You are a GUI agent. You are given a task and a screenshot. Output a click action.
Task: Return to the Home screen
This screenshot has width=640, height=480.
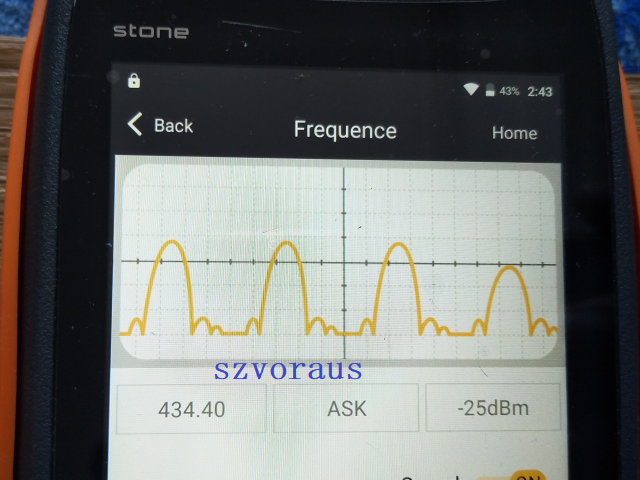pyautogui.click(x=514, y=133)
